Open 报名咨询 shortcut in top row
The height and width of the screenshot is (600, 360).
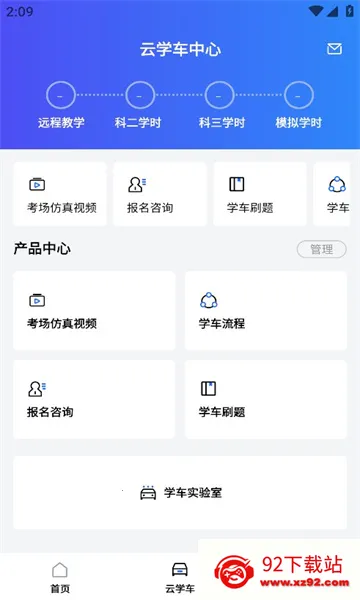[160, 194]
